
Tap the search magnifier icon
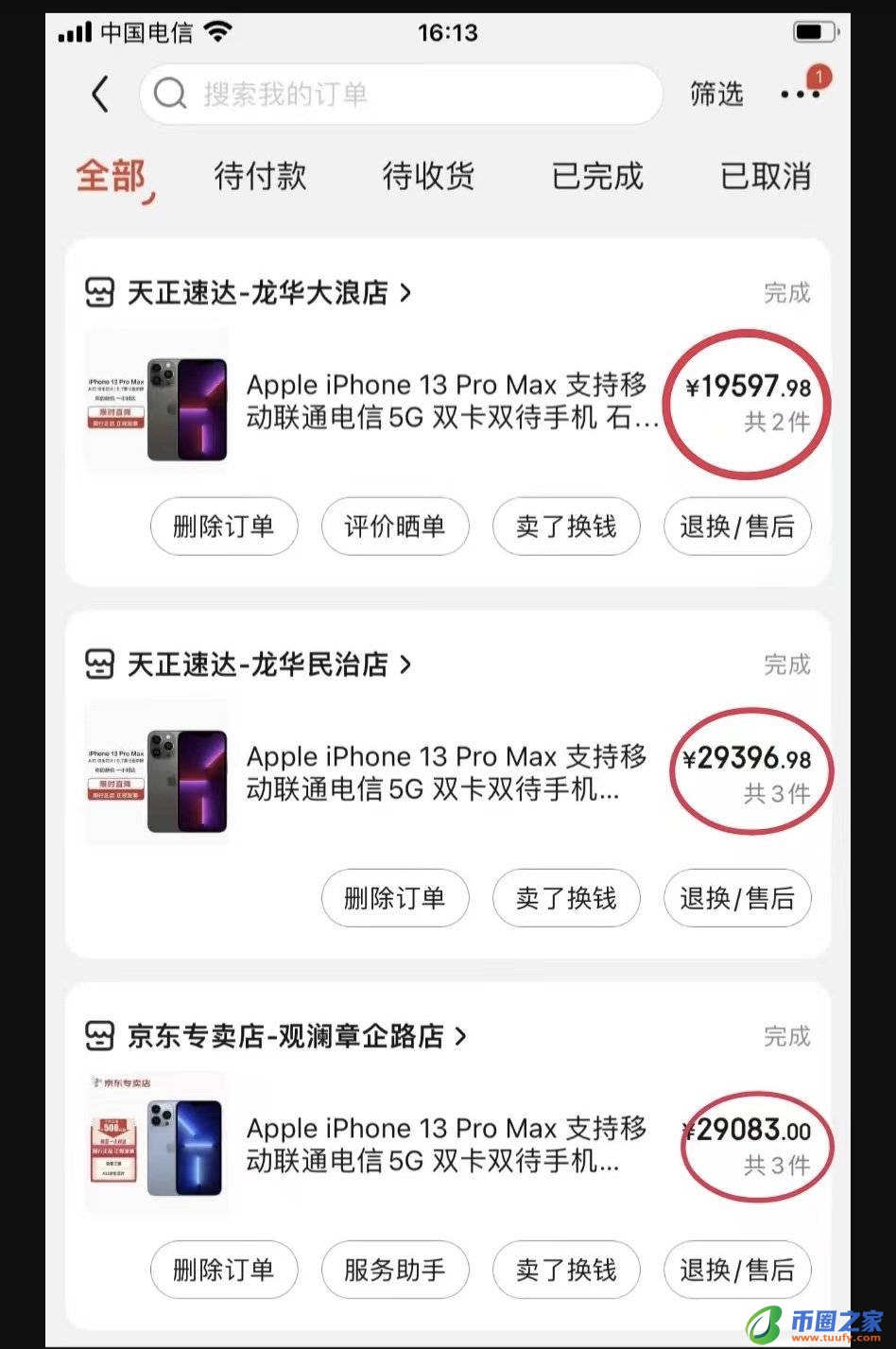coord(170,94)
